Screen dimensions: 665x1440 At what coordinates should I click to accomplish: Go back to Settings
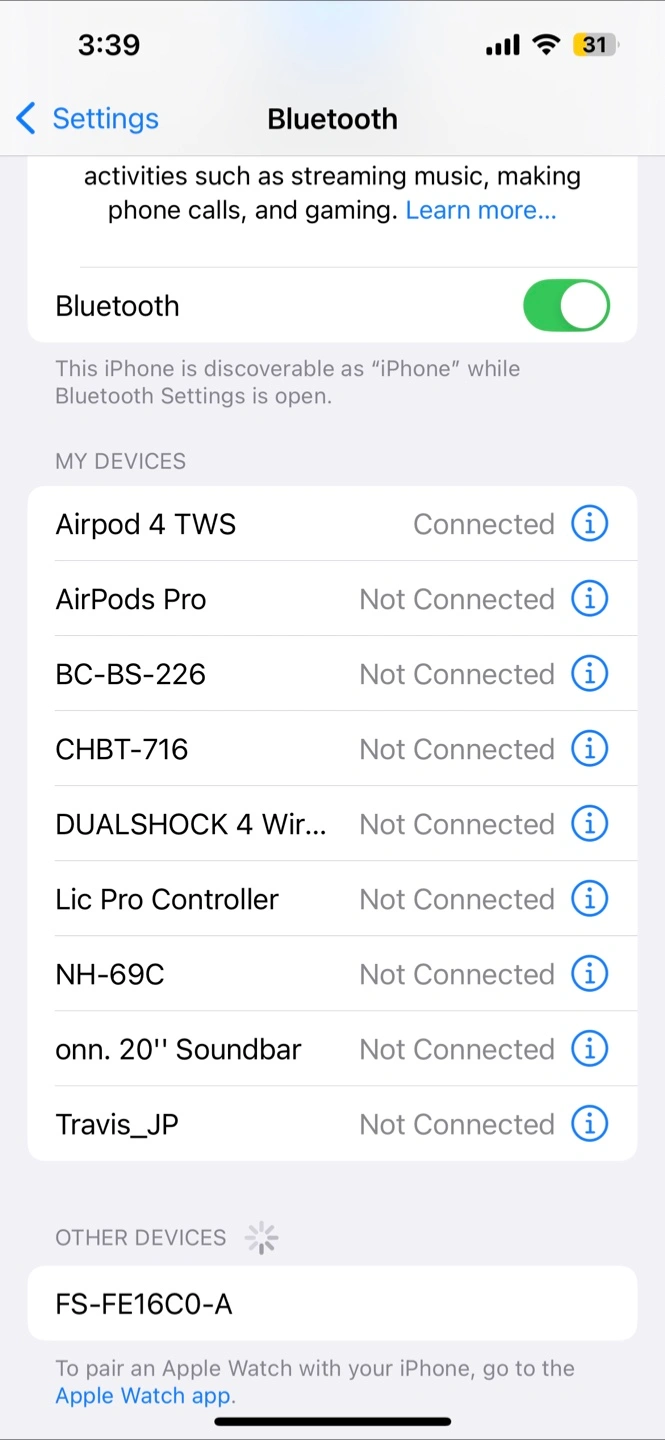87,119
